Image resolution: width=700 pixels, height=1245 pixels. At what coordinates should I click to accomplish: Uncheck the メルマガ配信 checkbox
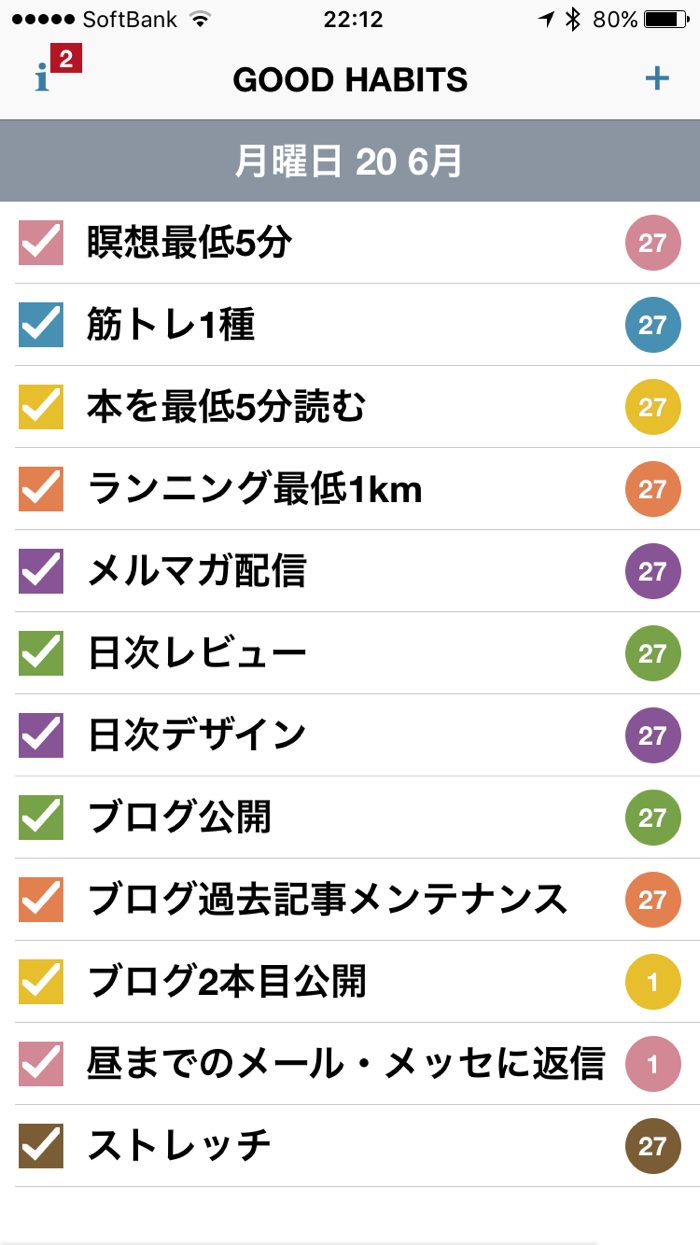(41, 571)
